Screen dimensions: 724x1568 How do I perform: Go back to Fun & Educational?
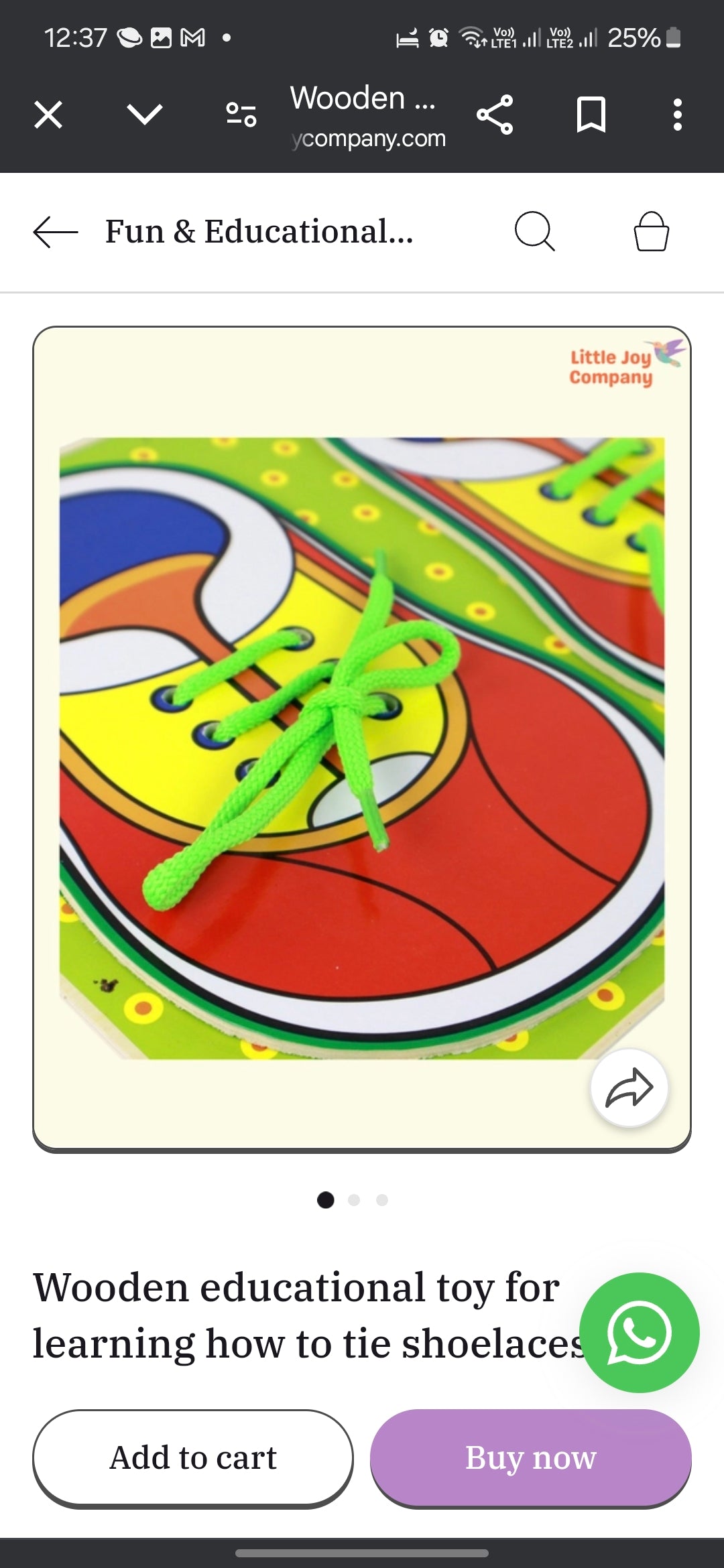(56, 232)
